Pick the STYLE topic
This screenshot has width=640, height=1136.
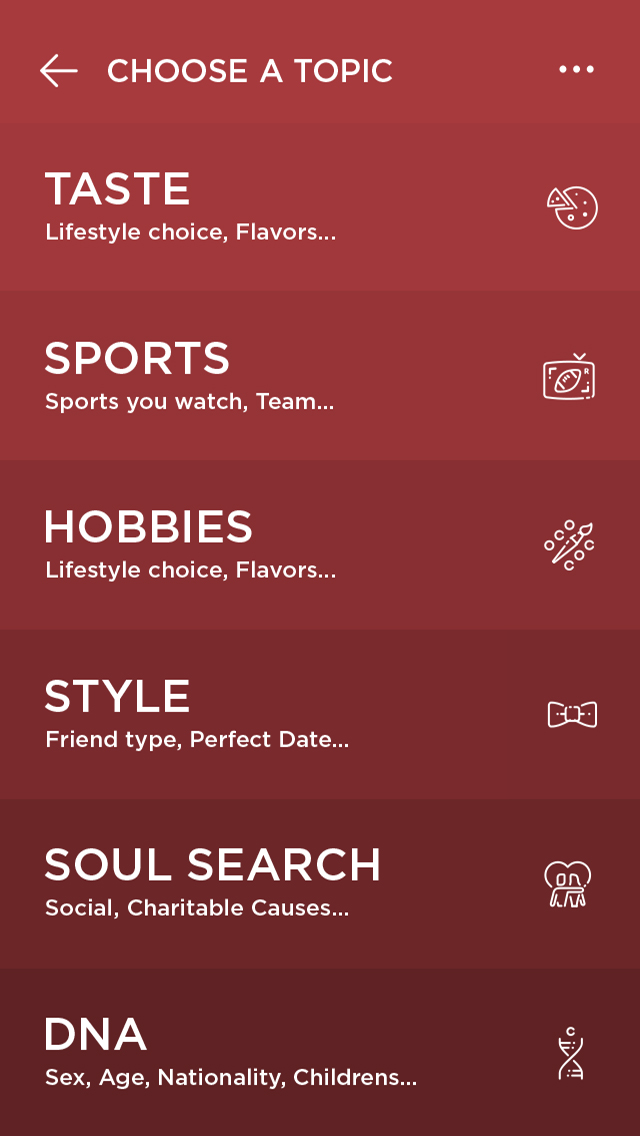[320, 714]
